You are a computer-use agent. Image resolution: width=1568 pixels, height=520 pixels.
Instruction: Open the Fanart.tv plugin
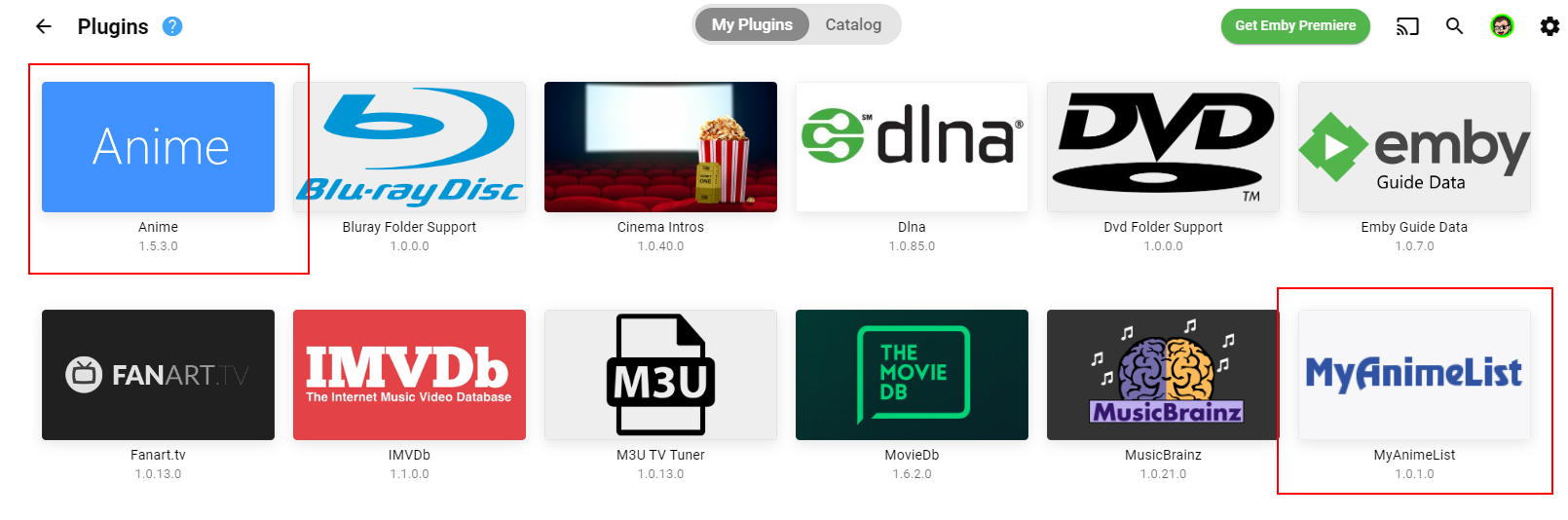158,375
